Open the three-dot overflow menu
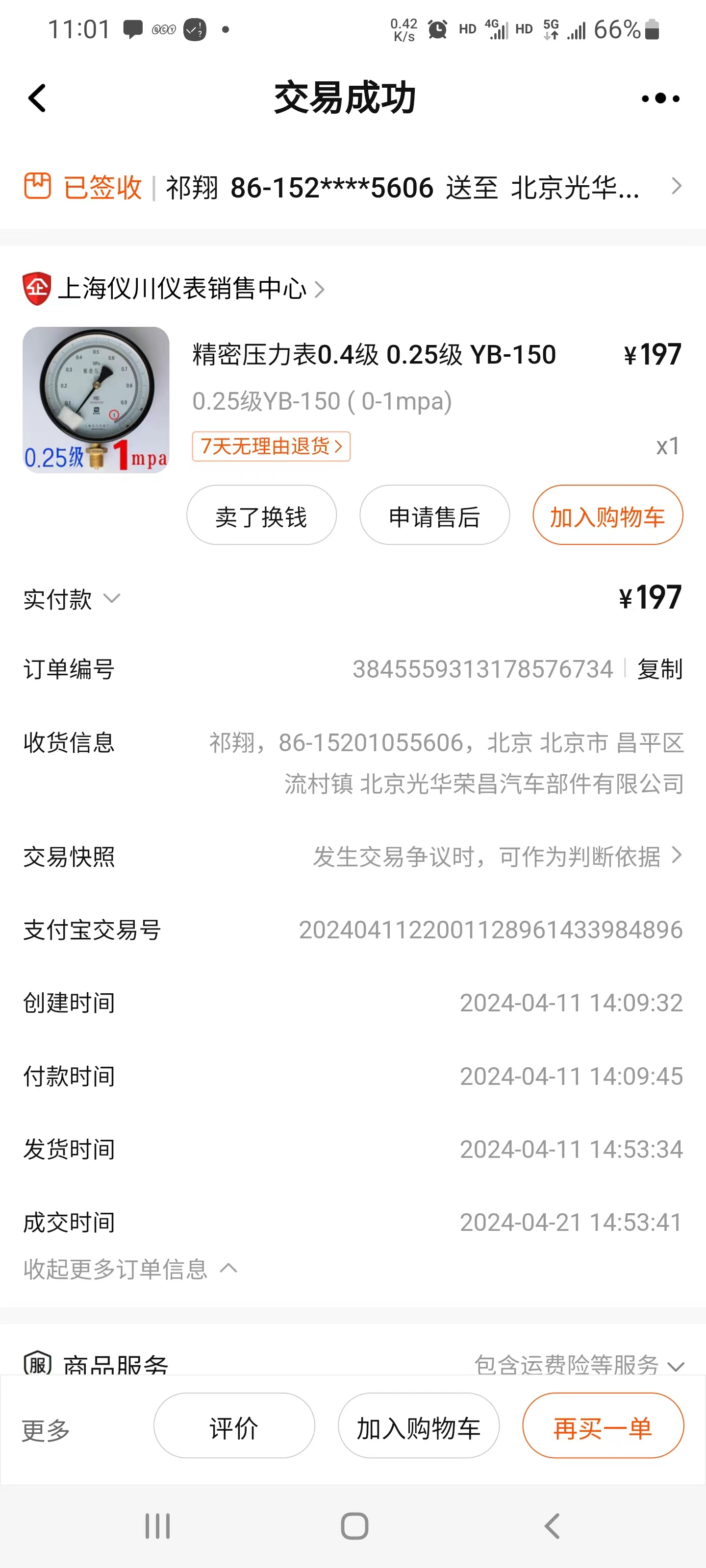The width and height of the screenshot is (706, 1568). [x=660, y=98]
